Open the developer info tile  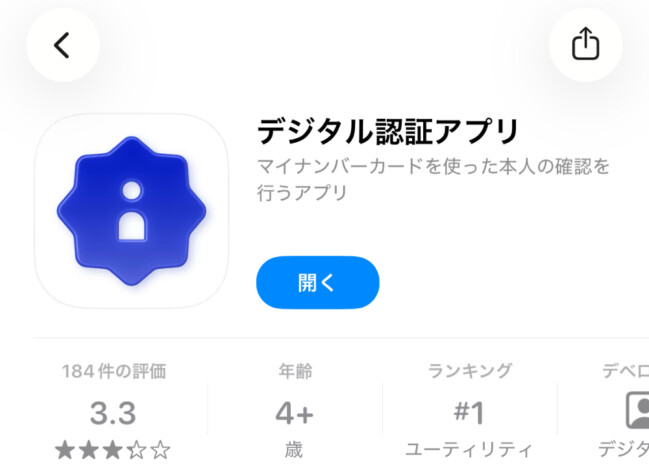point(624,410)
